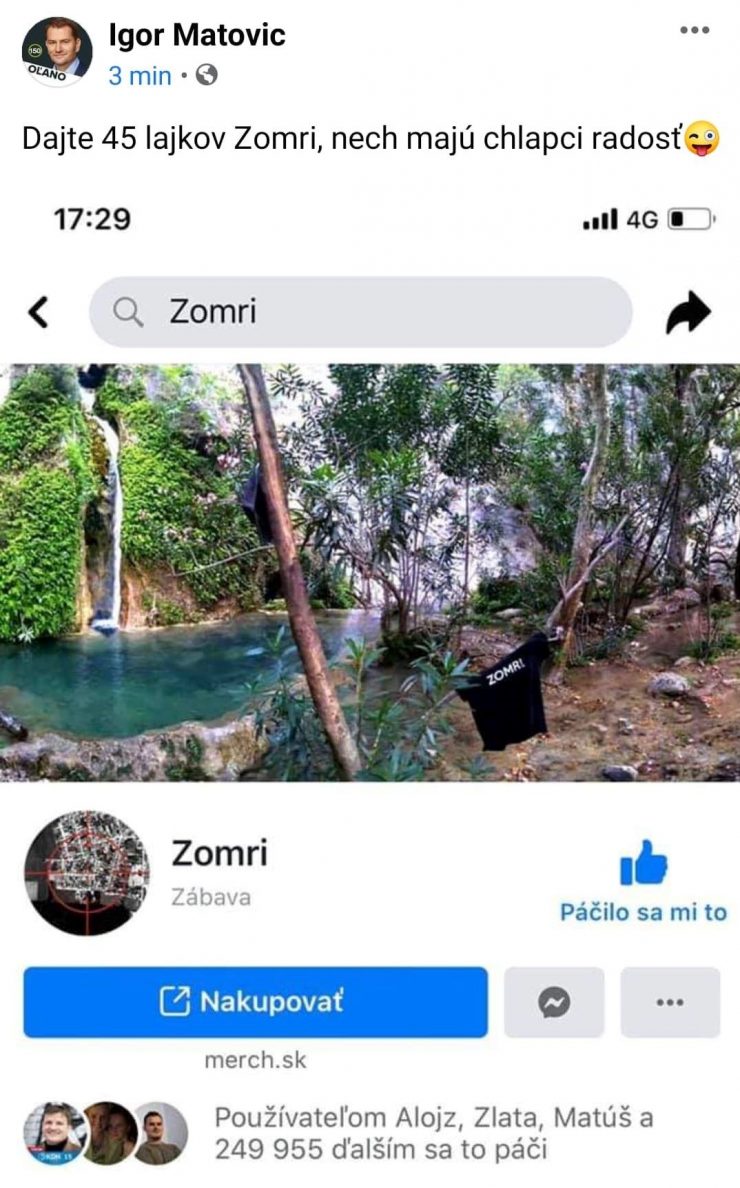
Task: Open the attached screenshot image in the post
Action: tap(370, 640)
